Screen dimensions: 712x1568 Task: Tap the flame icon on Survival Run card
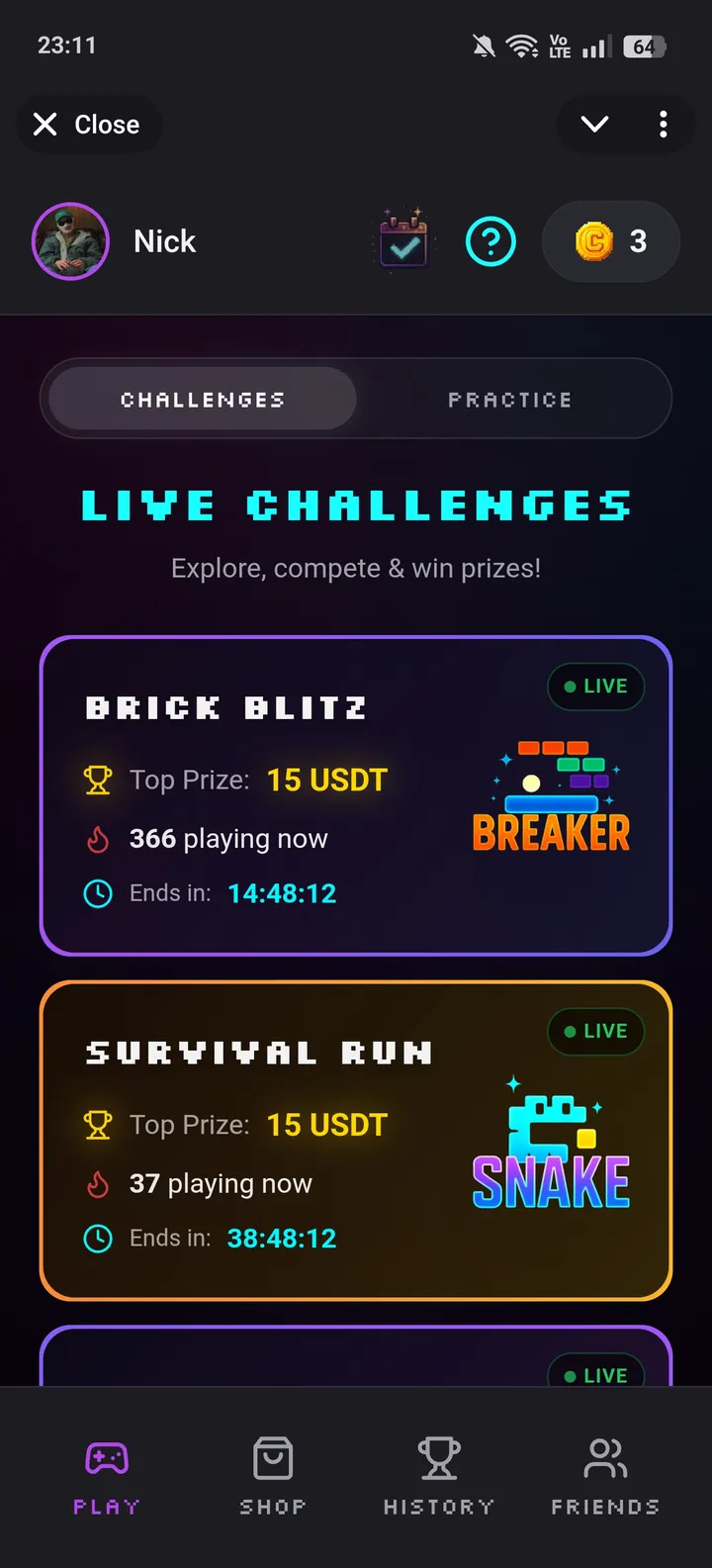[99, 1183]
